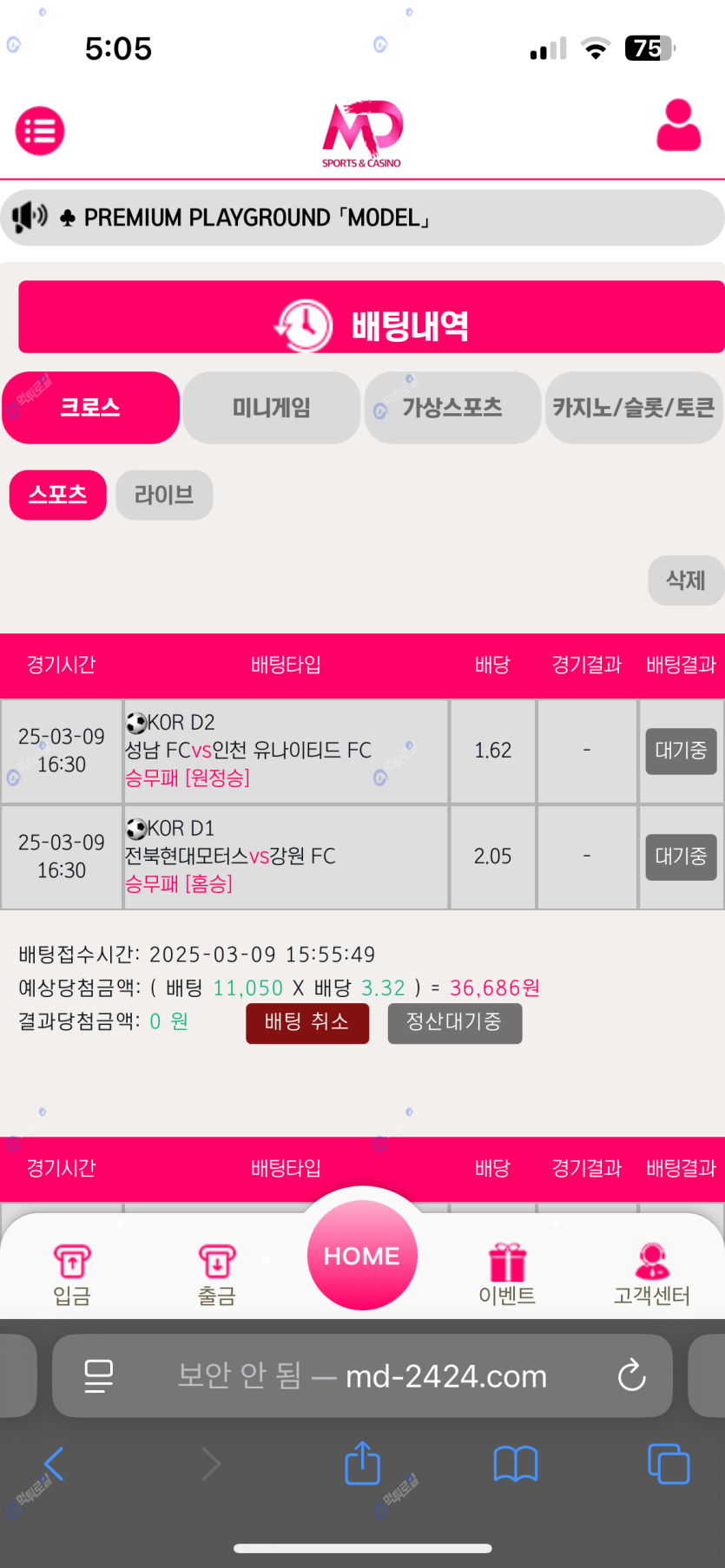725x1568 pixels.
Task: Switch to the 라이브 filter chip
Action: (164, 495)
